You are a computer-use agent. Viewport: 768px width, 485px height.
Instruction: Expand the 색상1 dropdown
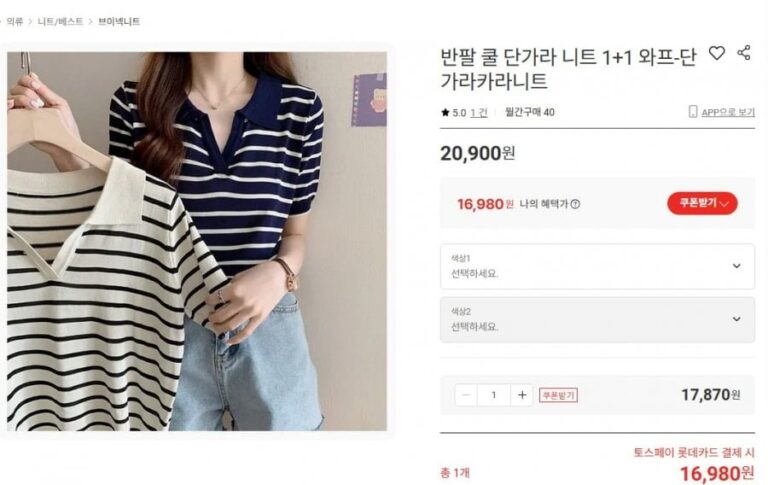pos(597,266)
